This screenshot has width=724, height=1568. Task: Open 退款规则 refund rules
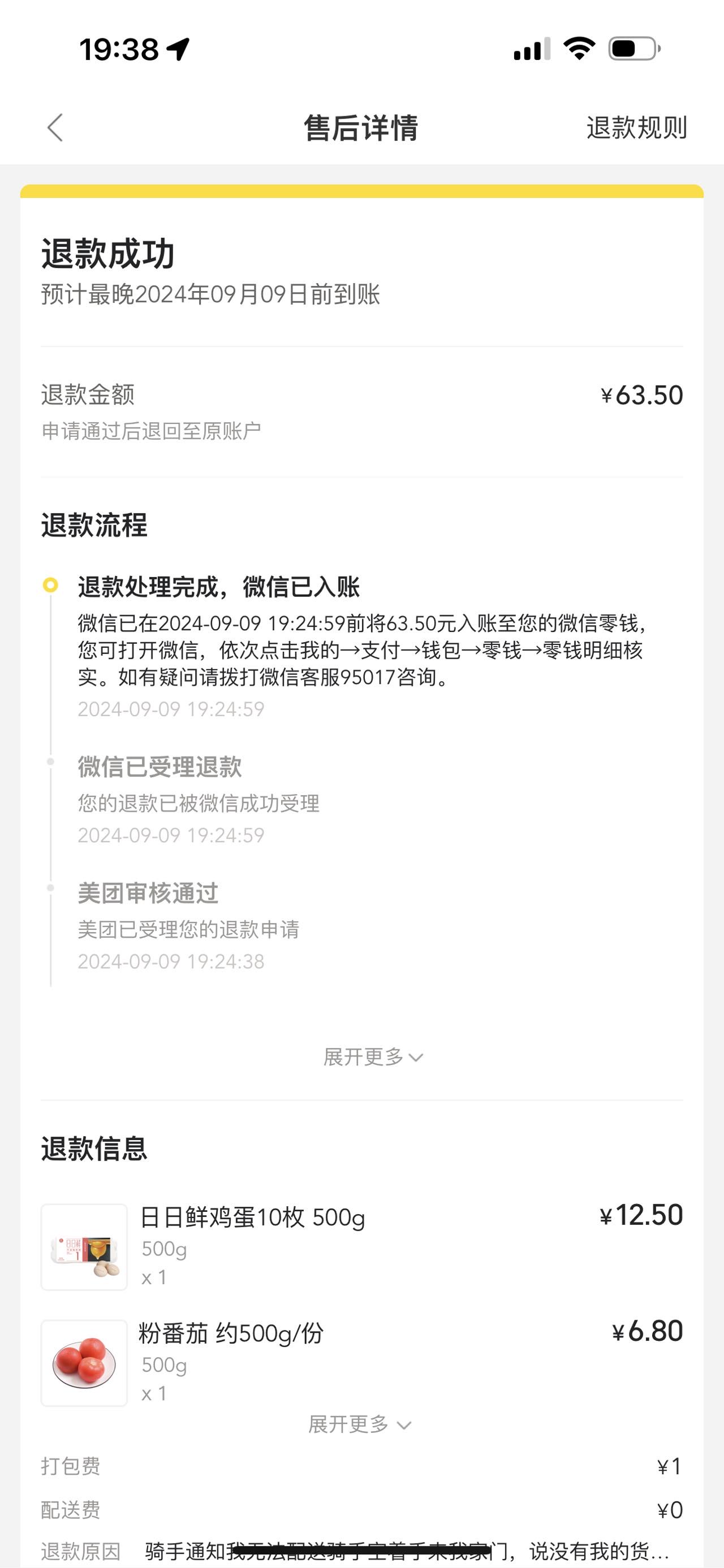(x=636, y=128)
